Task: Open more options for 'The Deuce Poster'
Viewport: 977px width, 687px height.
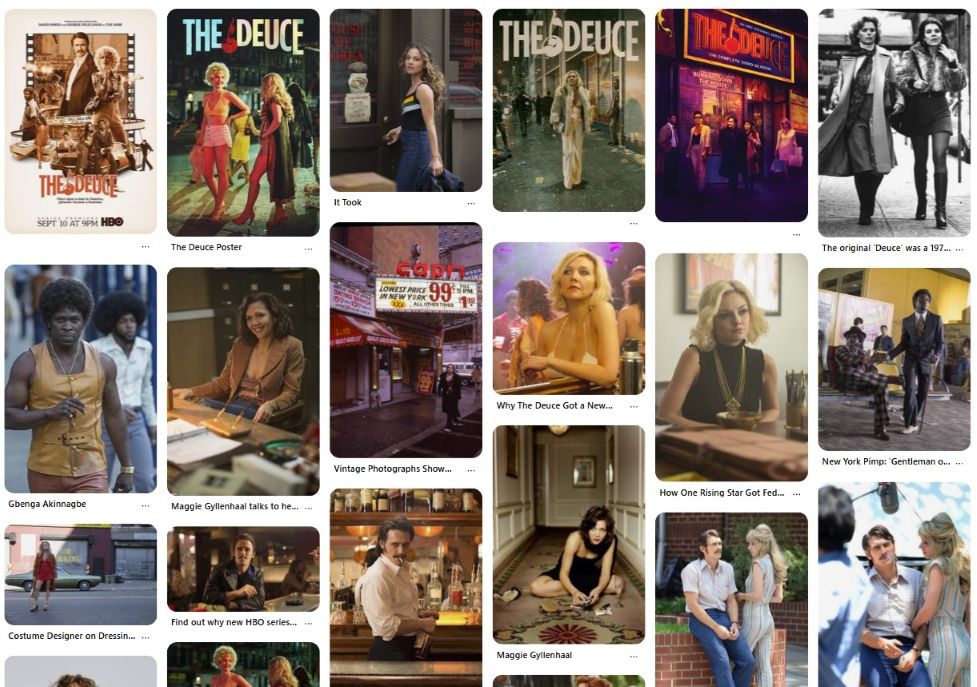Action: point(308,247)
